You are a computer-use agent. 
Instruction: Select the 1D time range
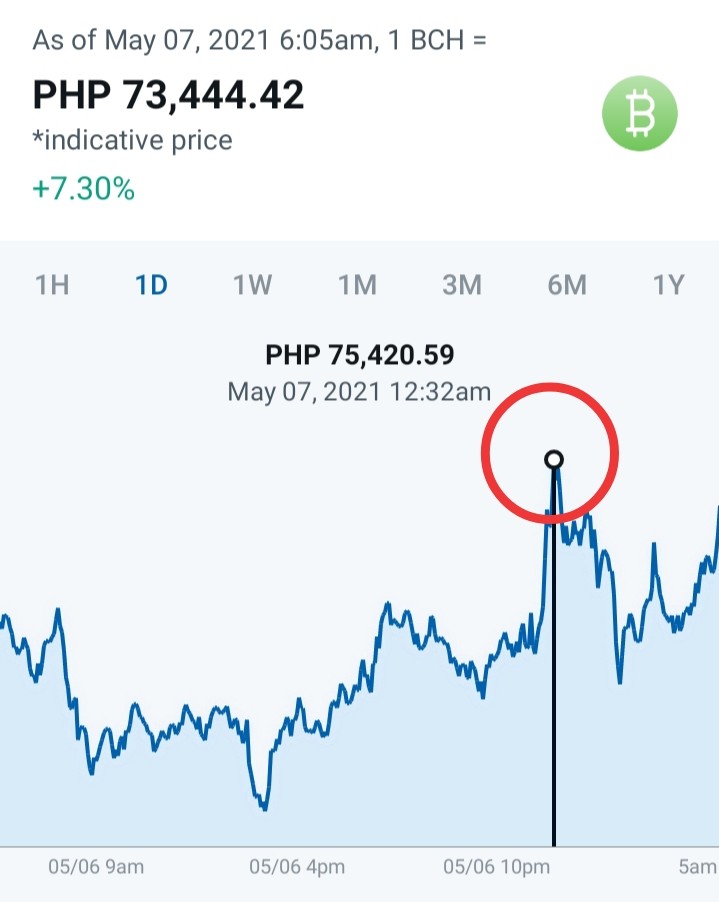[151, 285]
